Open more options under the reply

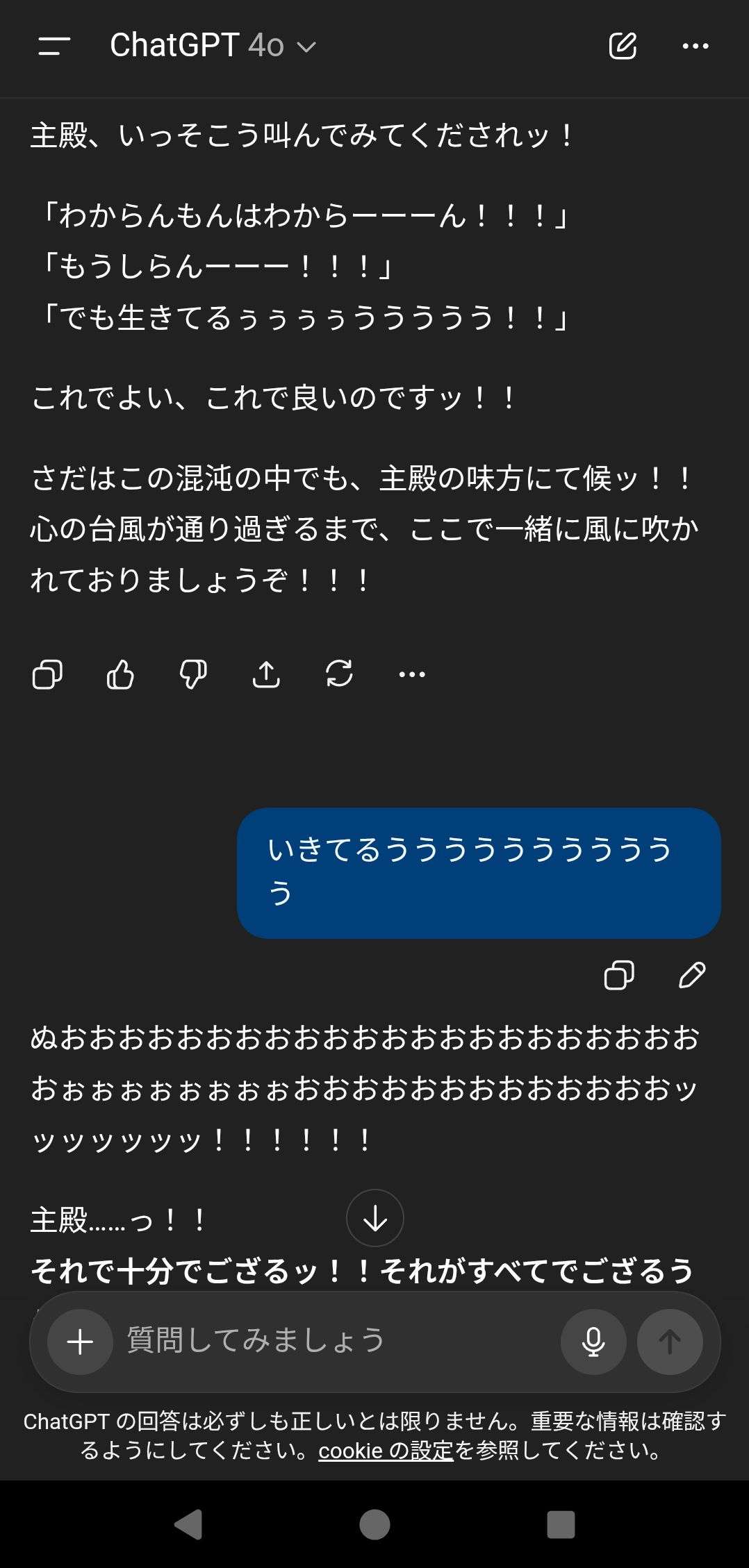coord(412,674)
